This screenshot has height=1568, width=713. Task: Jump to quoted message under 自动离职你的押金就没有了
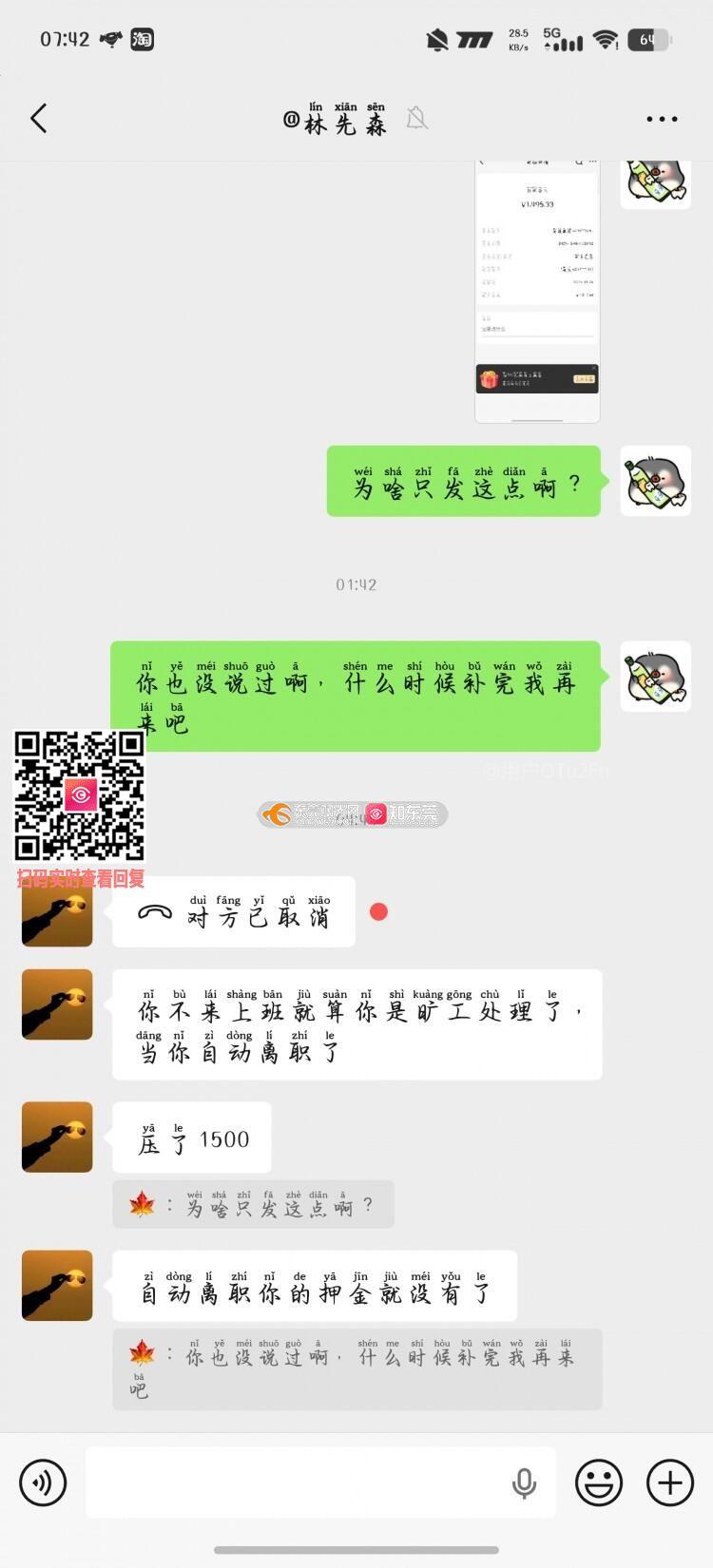tap(356, 1368)
